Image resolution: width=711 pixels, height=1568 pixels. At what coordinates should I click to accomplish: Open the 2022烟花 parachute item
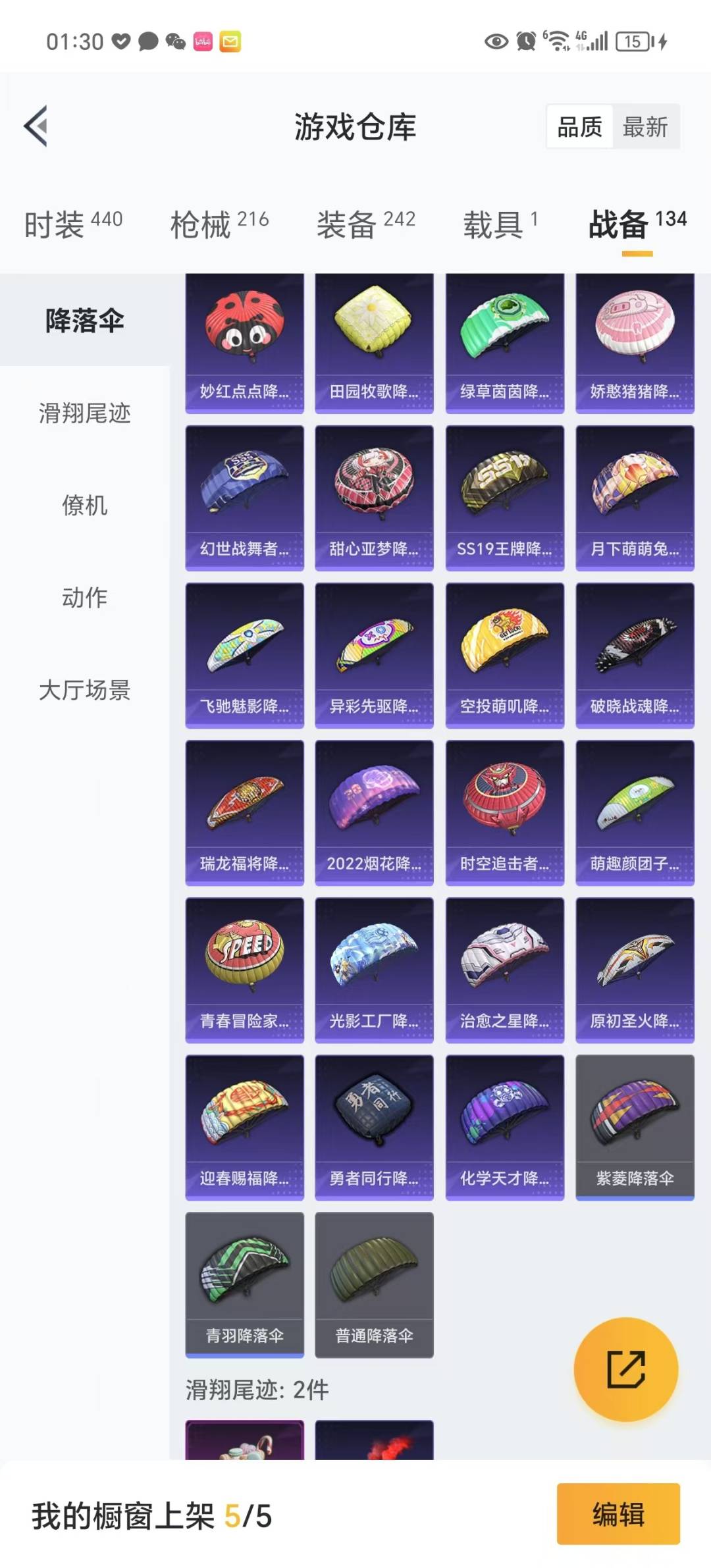coord(374,812)
